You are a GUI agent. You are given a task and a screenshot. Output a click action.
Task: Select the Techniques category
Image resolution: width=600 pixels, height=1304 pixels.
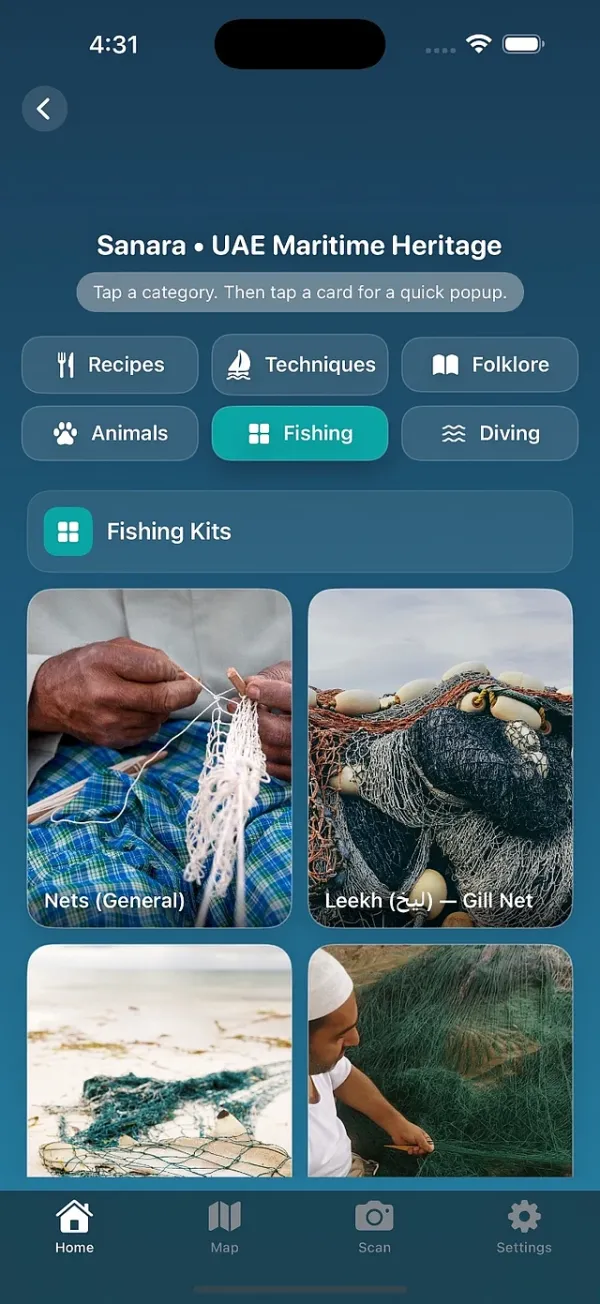click(300, 365)
